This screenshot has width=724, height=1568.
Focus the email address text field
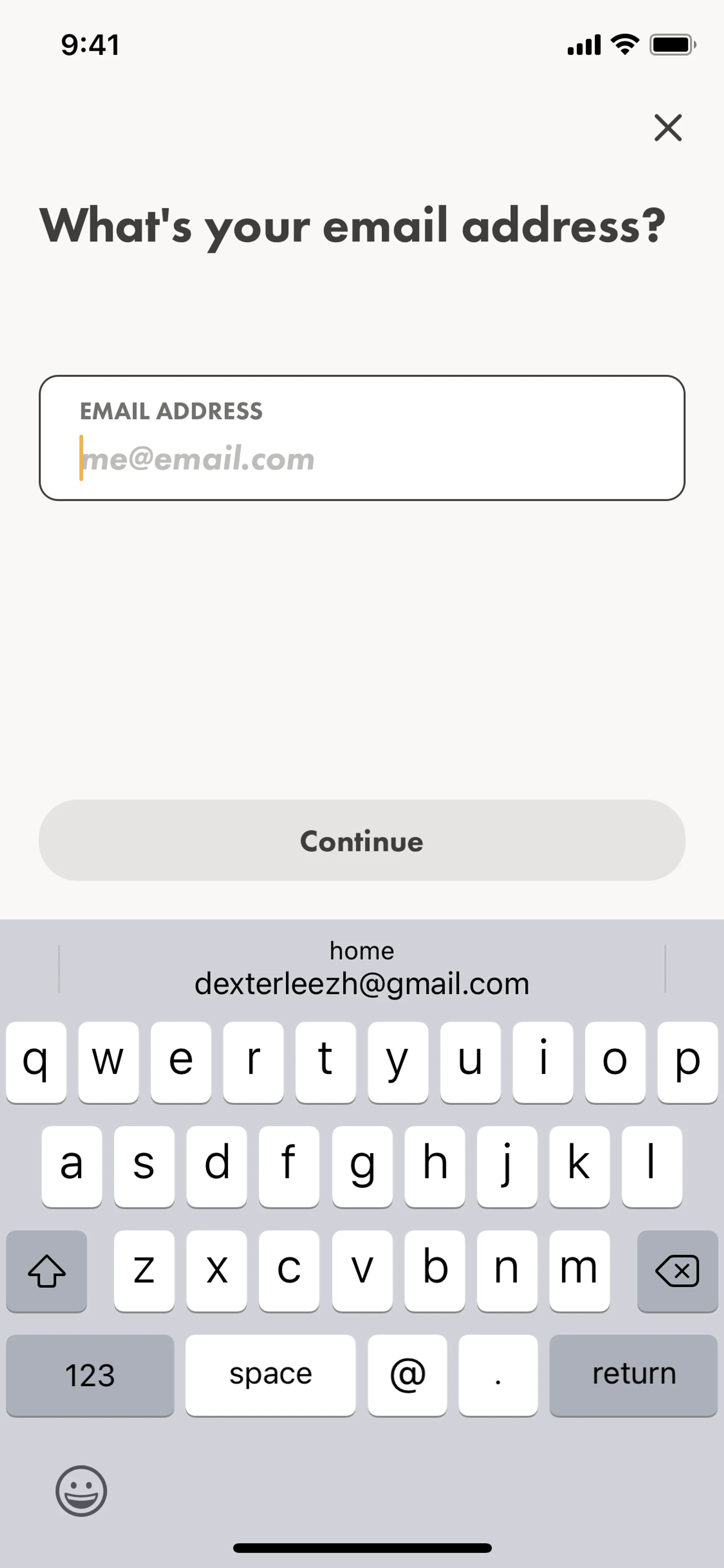(361, 438)
